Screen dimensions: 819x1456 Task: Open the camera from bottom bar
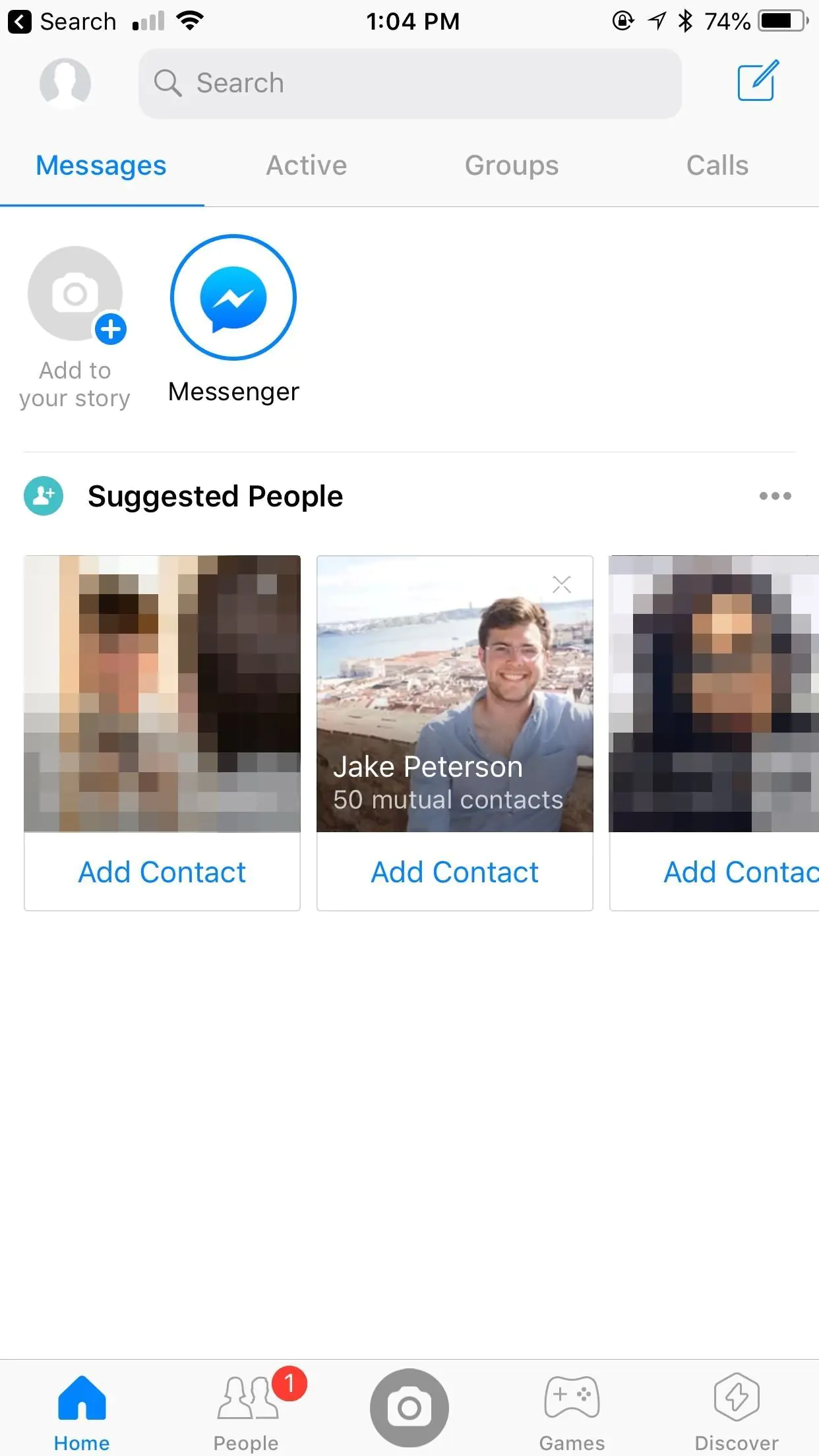point(409,1408)
